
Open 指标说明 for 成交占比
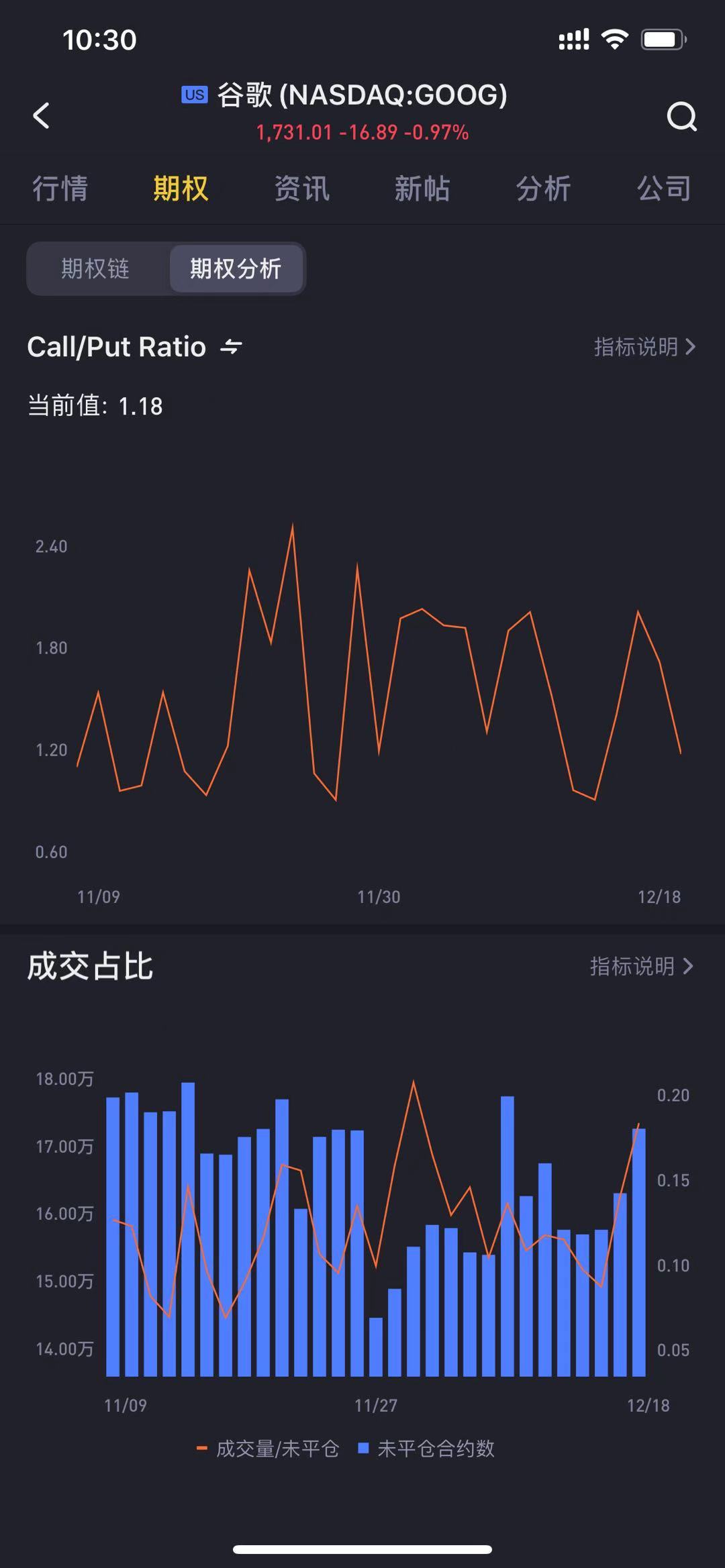641,966
